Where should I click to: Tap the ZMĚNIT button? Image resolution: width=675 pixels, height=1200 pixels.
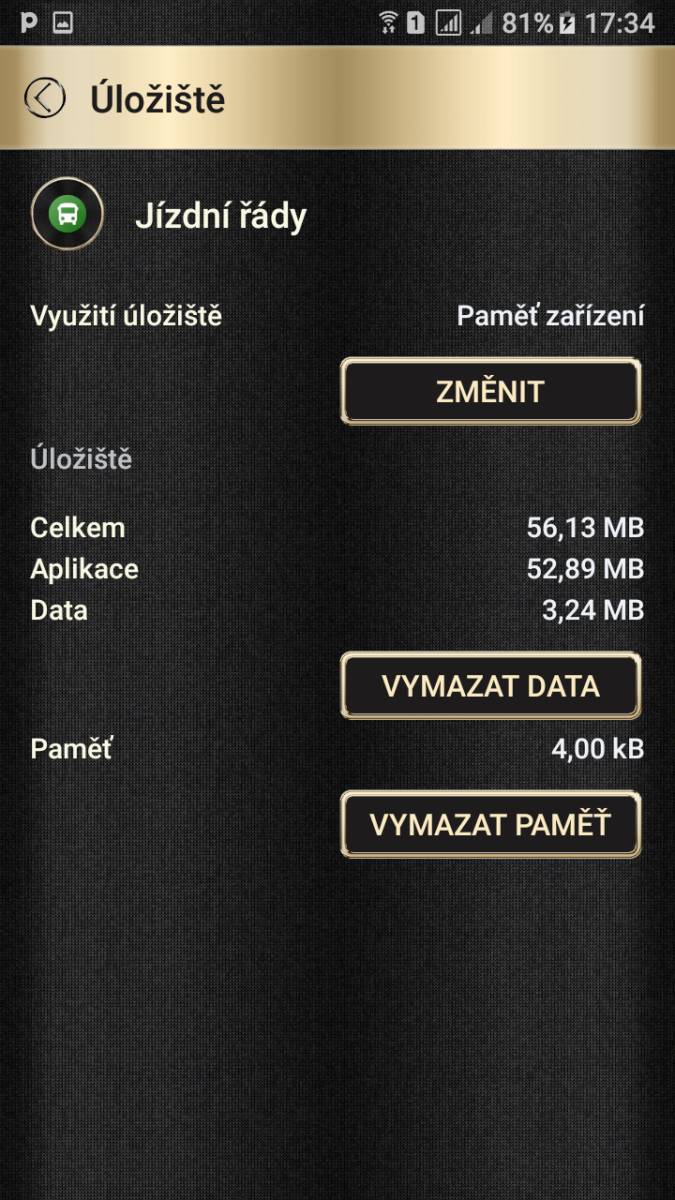(x=490, y=391)
